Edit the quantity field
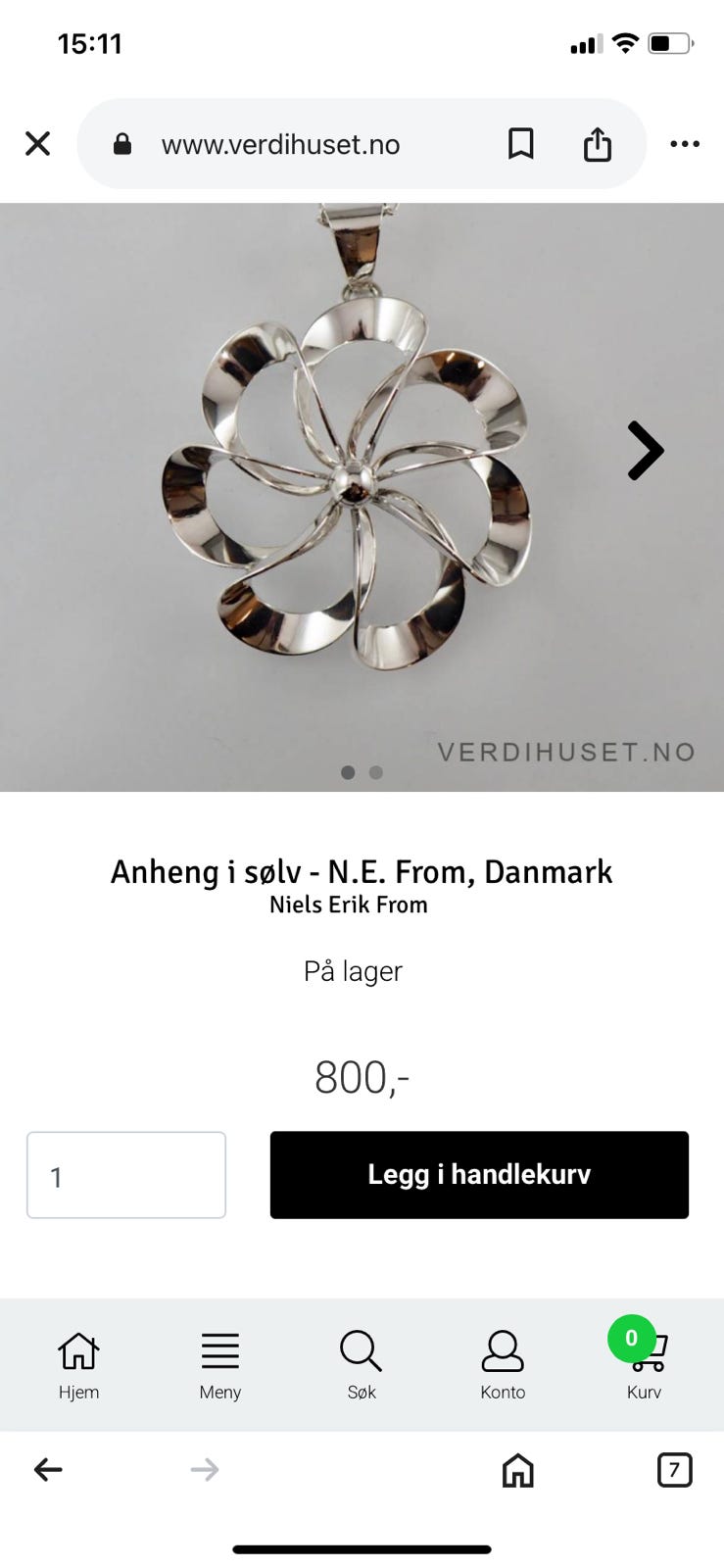Viewport: 724px width, 1568px height. pos(126,1175)
